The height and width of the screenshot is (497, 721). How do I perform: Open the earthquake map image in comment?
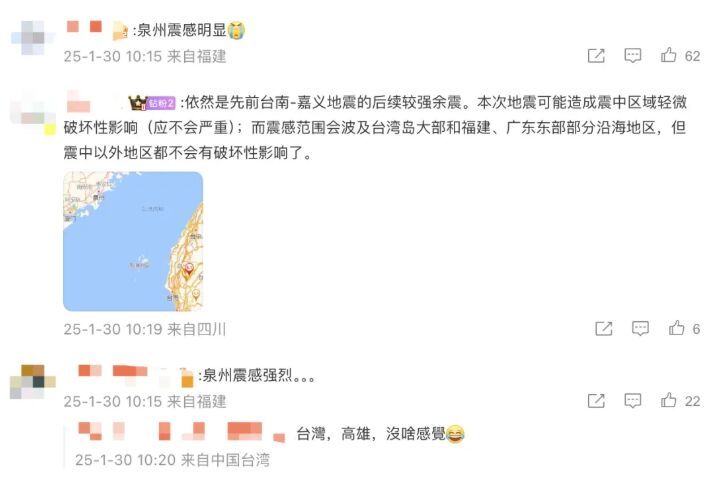tap(133, 241)
